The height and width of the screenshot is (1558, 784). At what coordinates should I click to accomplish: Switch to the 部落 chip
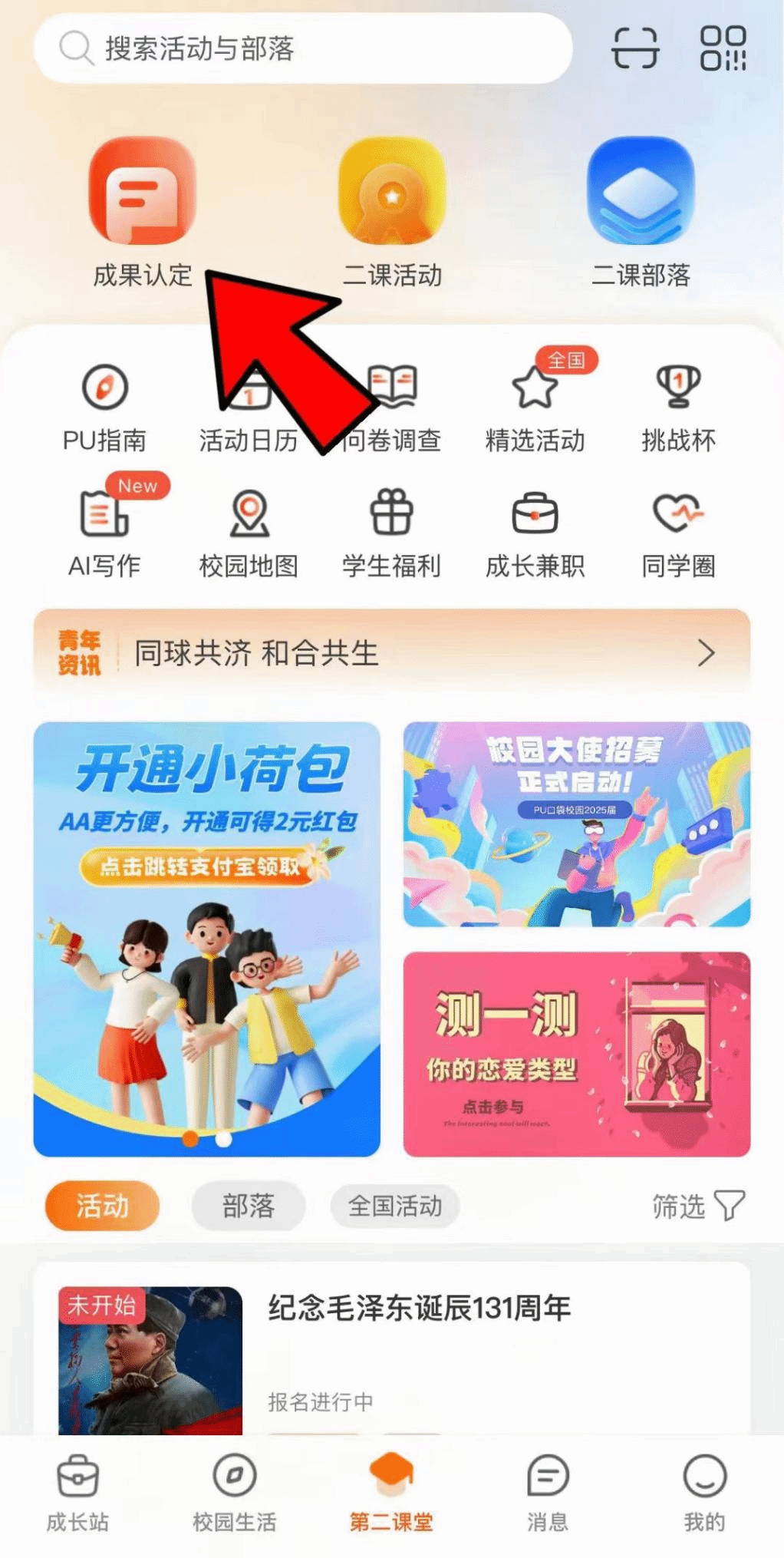(248, 1206)
